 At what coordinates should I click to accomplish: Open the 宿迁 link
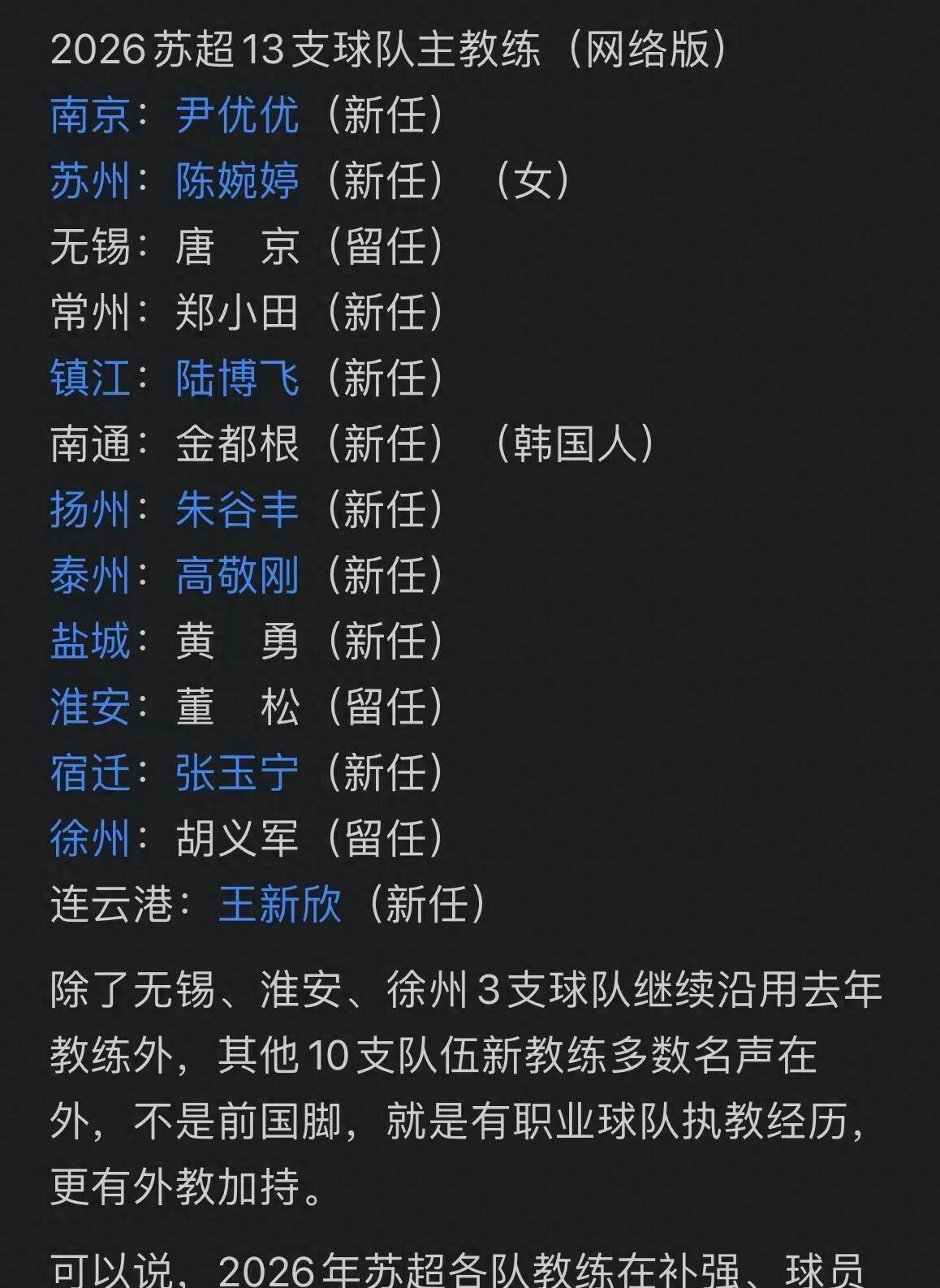(x=90, y=772)
